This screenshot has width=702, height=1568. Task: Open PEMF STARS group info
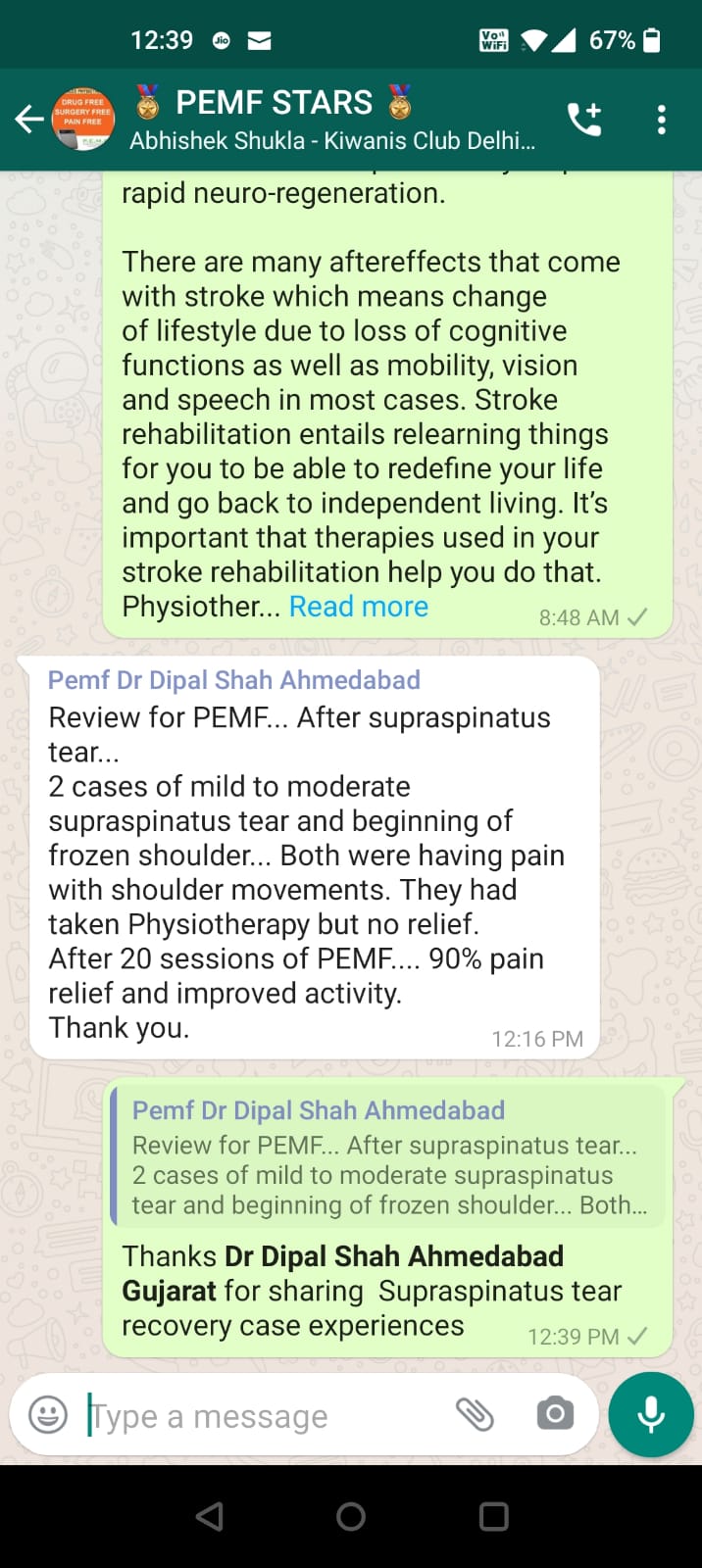click(x=333, y=119)
